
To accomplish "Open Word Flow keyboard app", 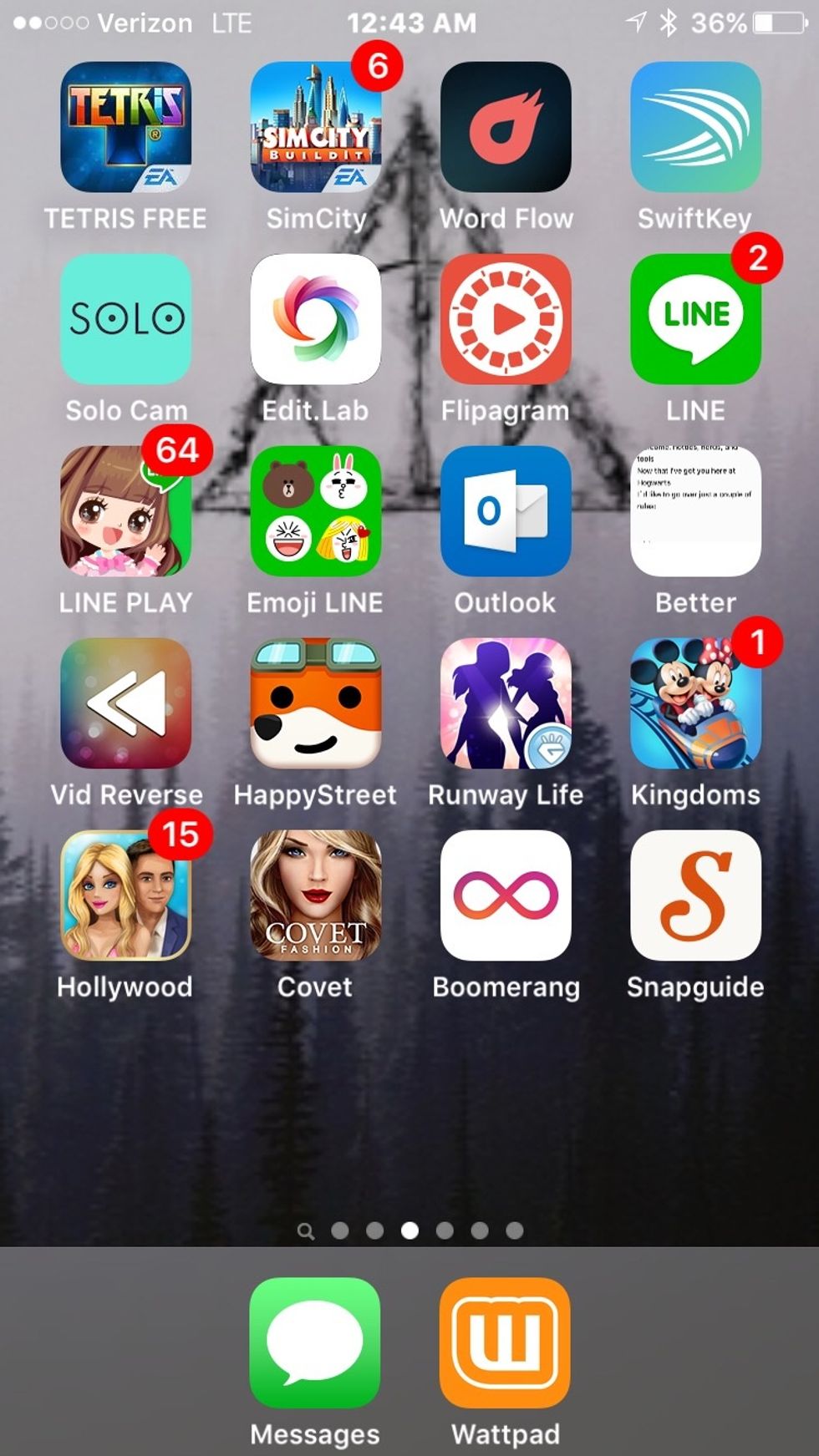I will pos(506,127).
